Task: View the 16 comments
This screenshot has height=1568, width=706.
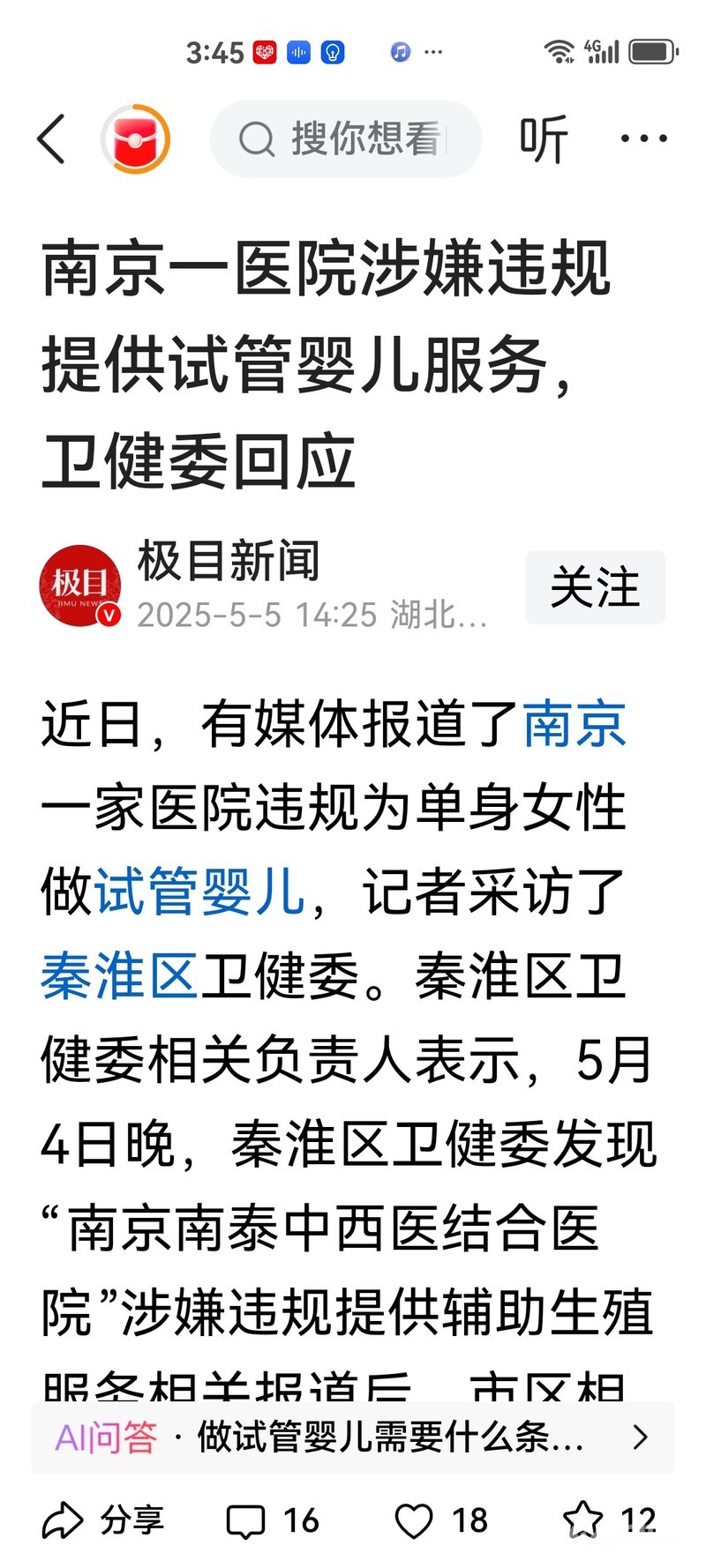Action: tap(273, 1520)
